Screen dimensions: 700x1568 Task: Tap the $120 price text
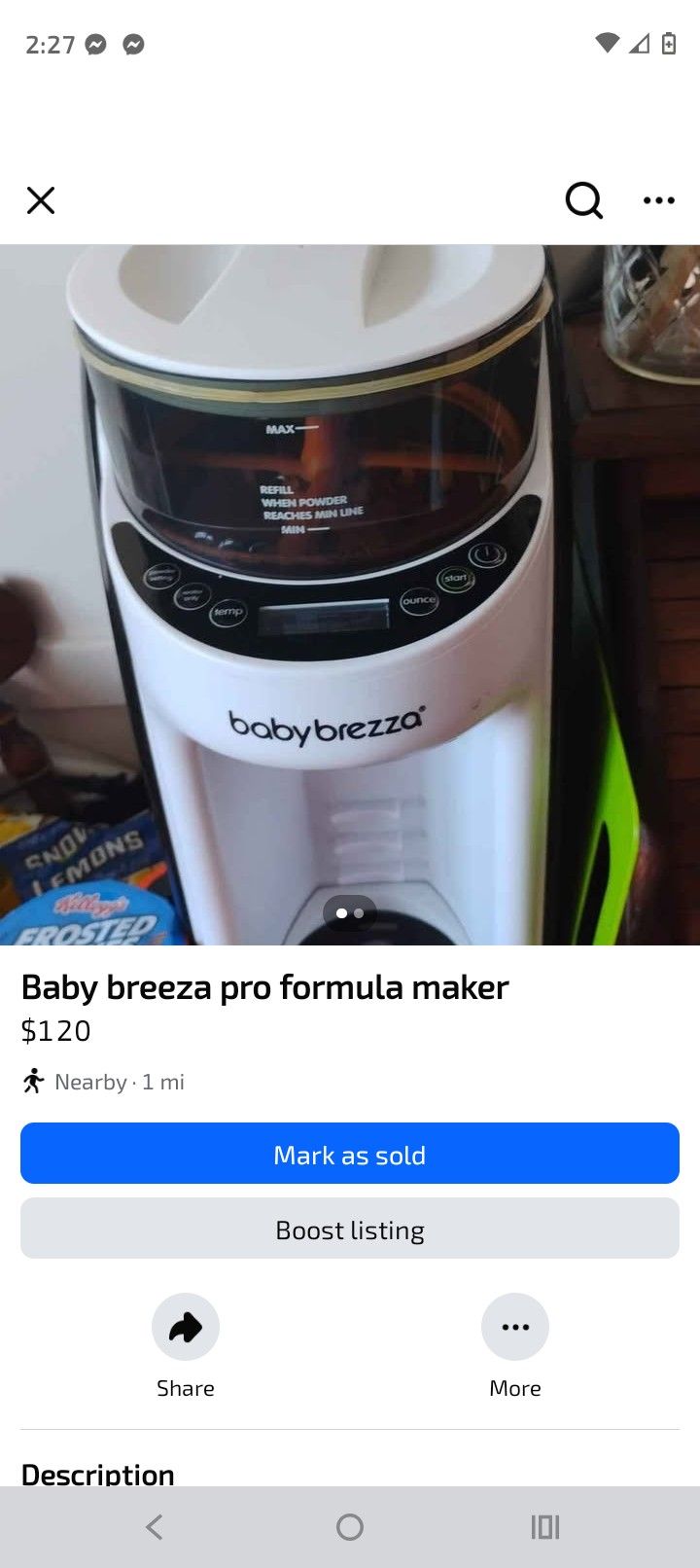(x=55, y=1030)
